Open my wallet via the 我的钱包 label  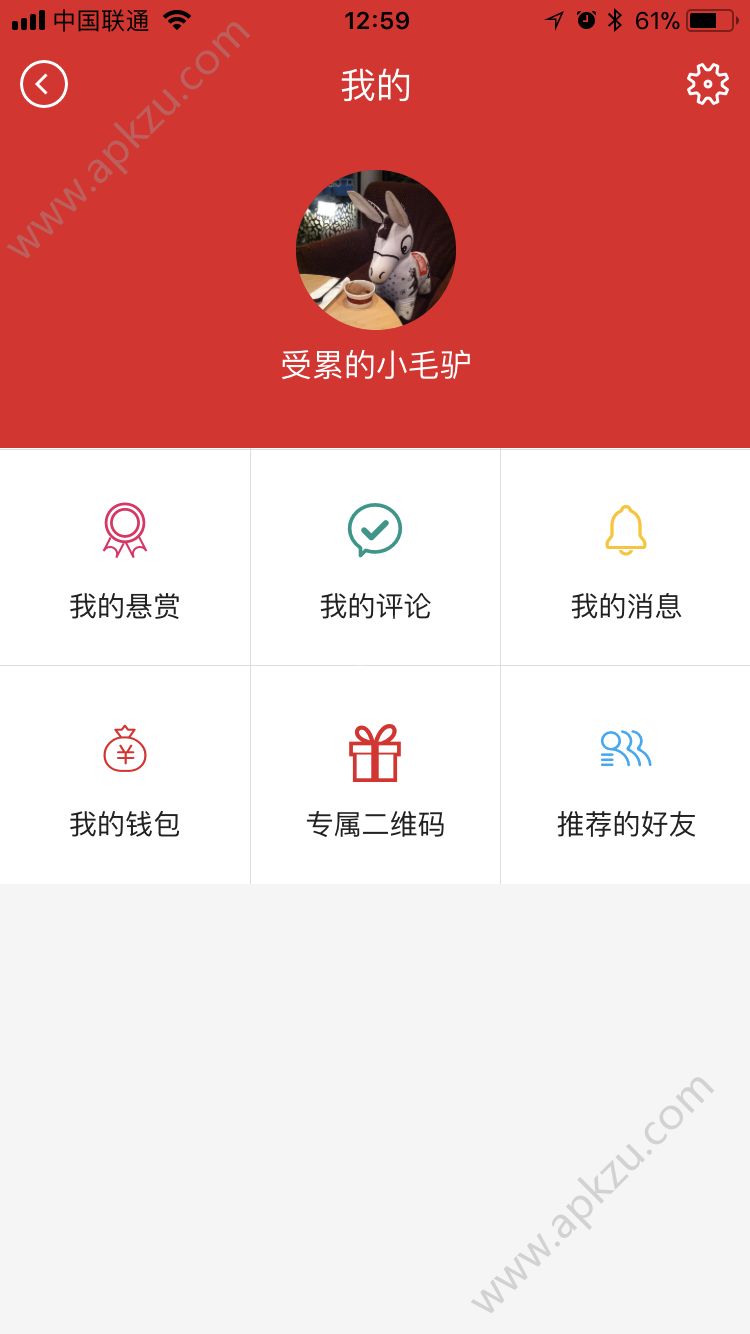pos(125,826)
